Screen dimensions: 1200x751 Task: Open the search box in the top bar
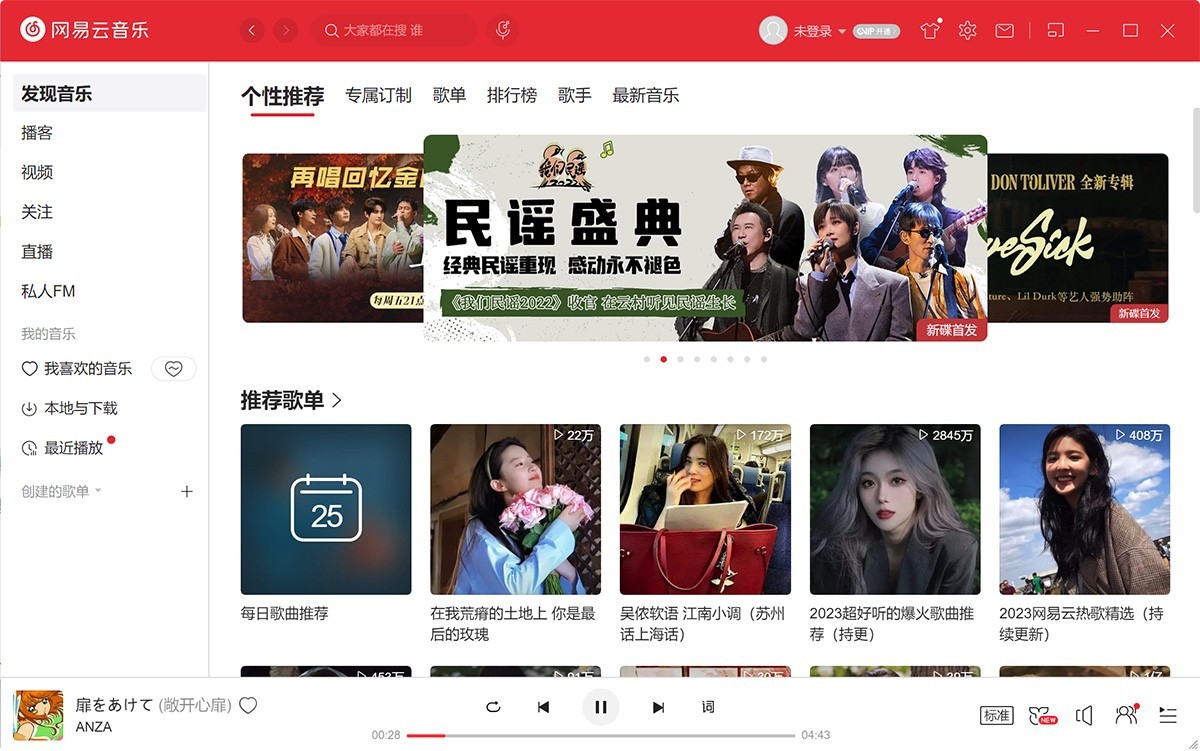click(x=395, y=31)
